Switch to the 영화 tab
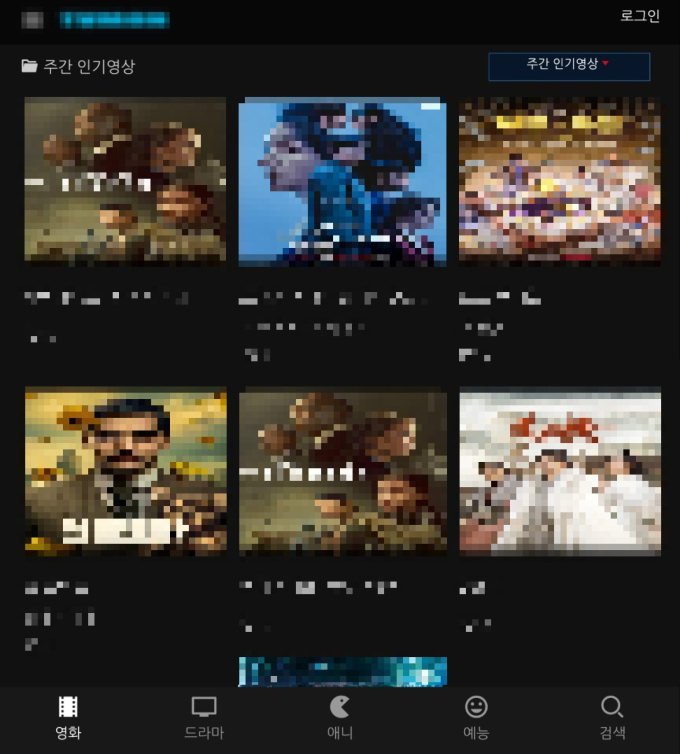680x754 pixels. (68, 718)
